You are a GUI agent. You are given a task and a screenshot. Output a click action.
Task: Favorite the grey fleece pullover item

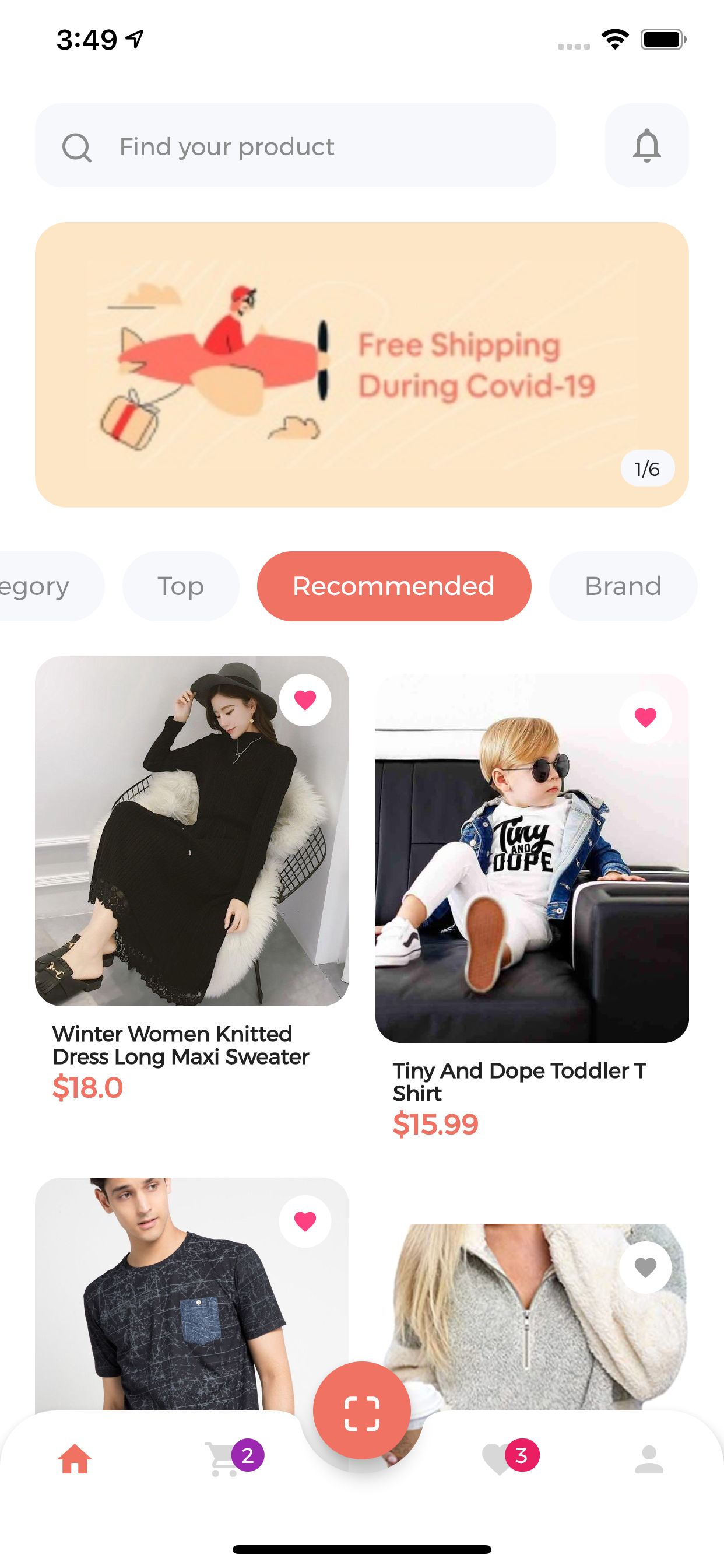pyautogui.click(x=645, y=1268)
